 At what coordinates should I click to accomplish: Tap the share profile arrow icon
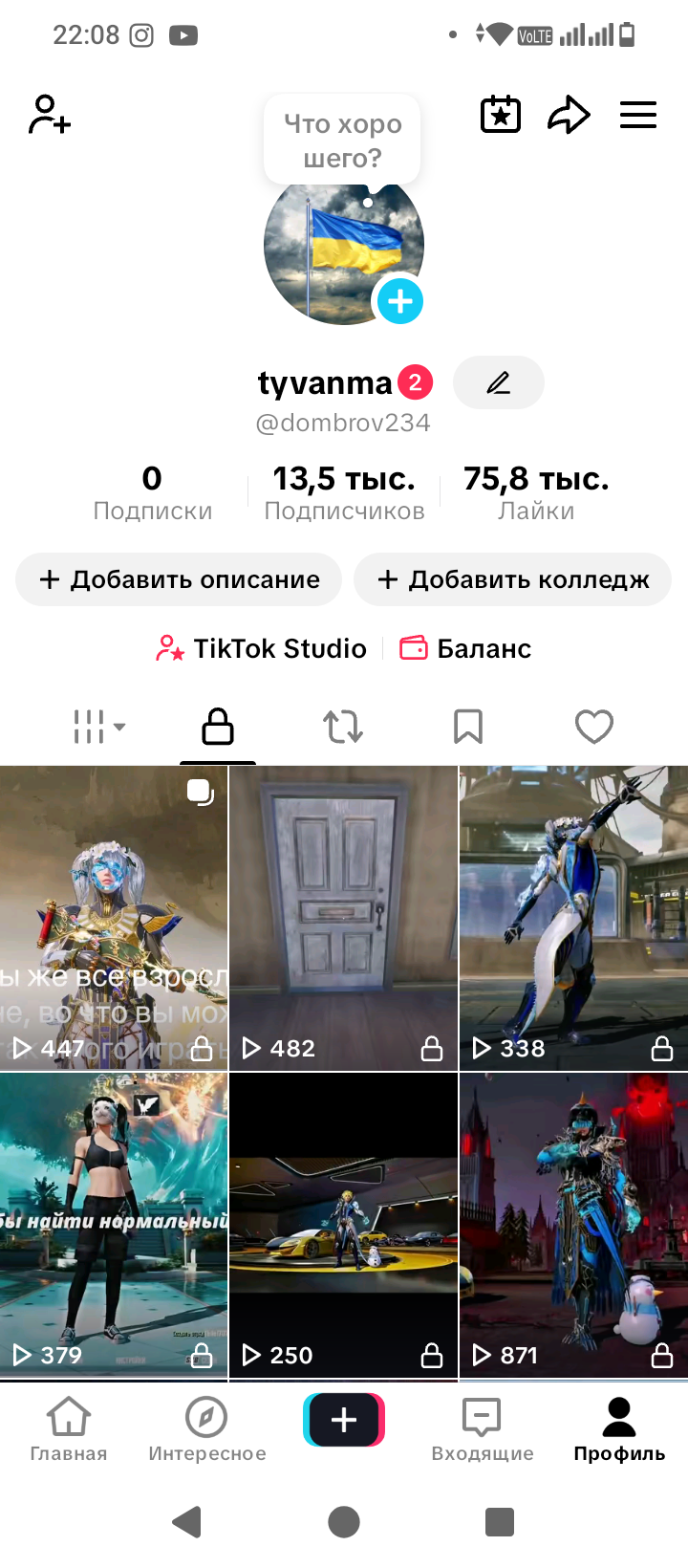tap(569, 114)
